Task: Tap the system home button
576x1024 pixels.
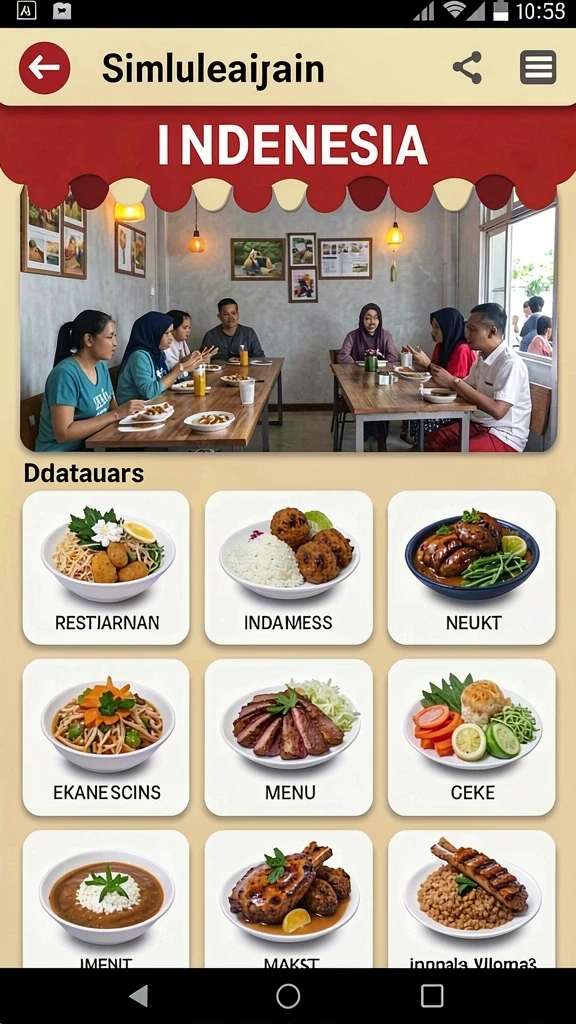Action: [288, 997]
